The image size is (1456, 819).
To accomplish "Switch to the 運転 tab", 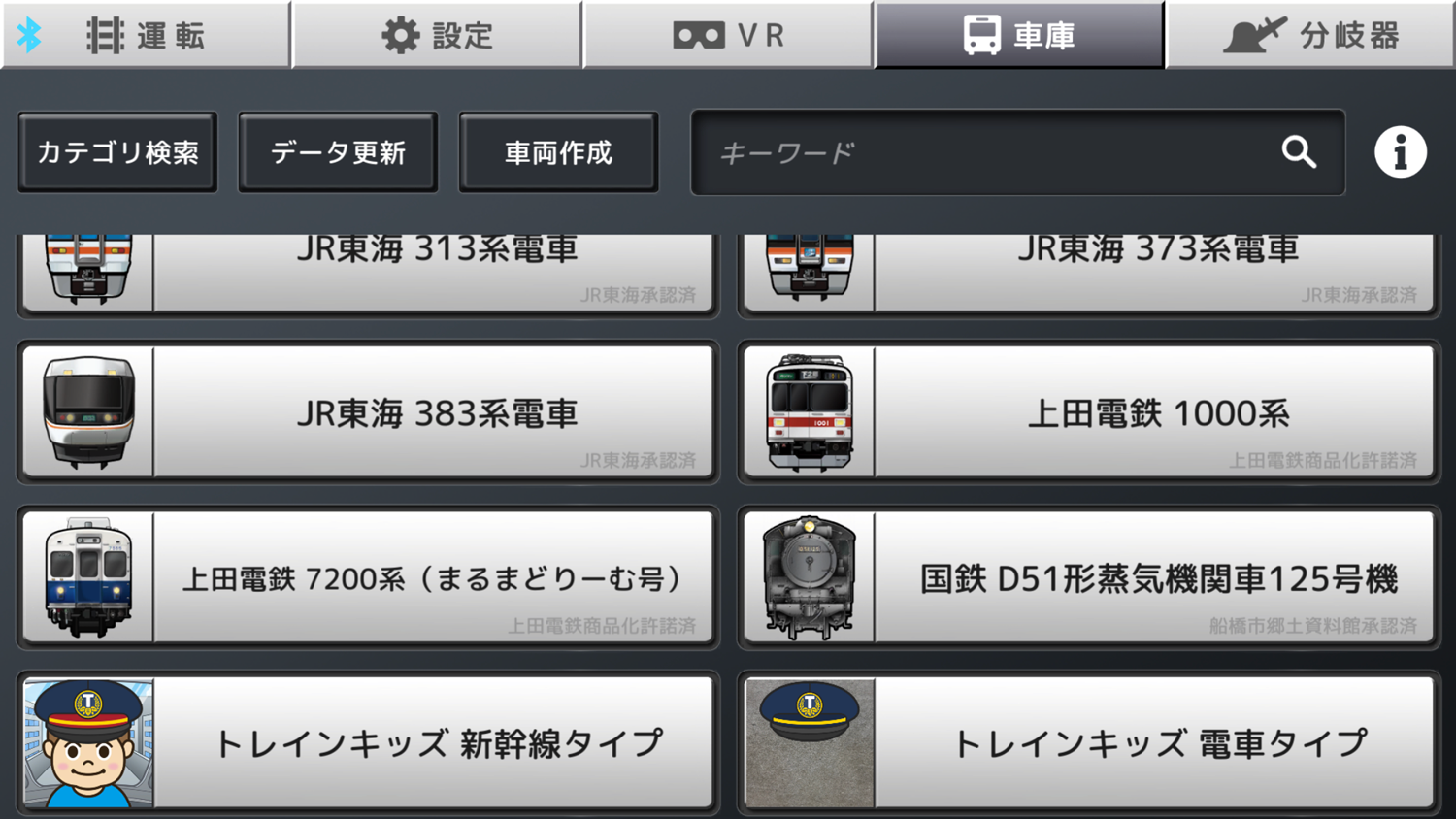I will click(146, 35).
